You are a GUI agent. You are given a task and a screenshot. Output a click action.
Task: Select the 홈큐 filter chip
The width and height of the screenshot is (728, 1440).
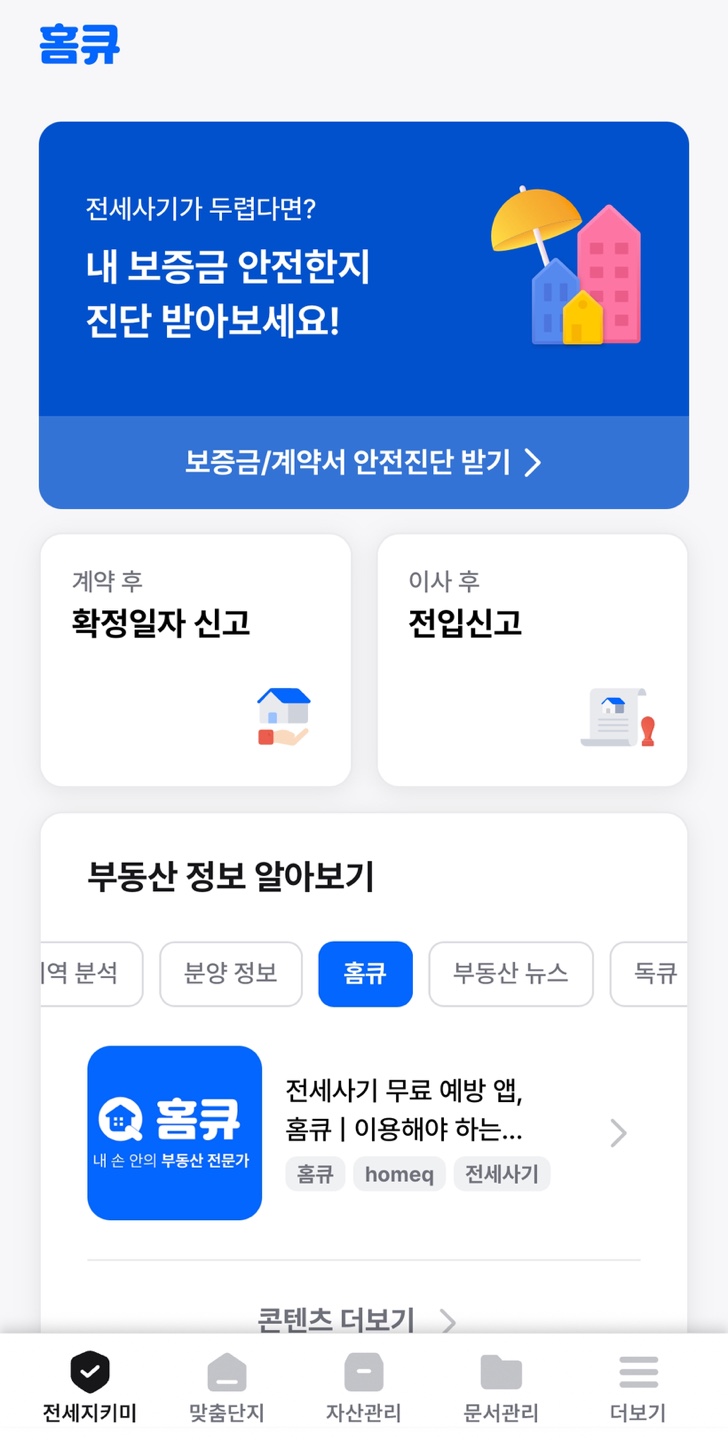click(365, 974)
